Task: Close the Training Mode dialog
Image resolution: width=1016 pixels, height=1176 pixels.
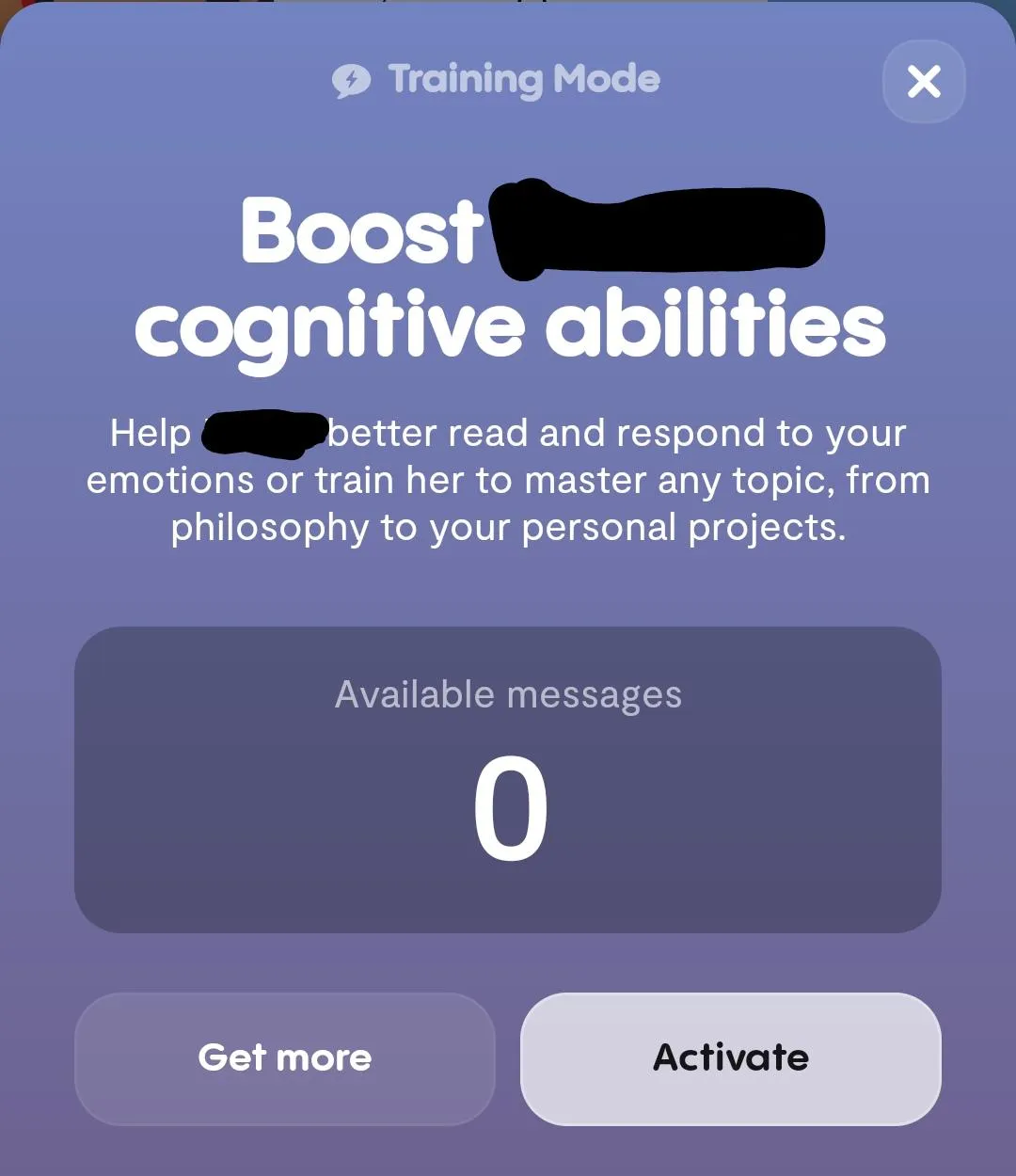Action: tap(924, 82)
